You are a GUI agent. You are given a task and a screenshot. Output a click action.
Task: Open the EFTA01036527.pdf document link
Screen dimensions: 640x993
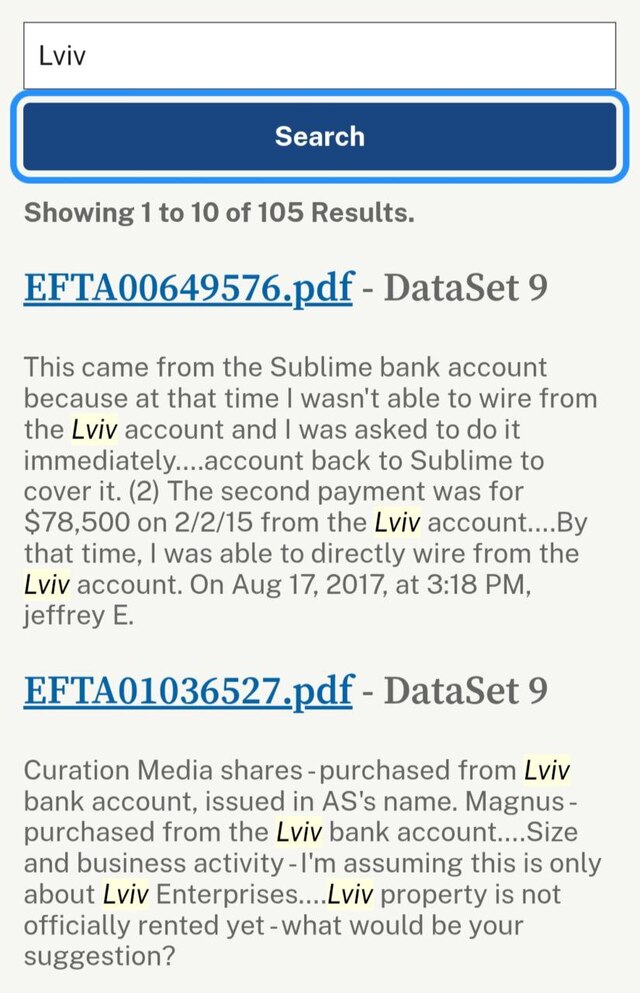coord(188,690)
